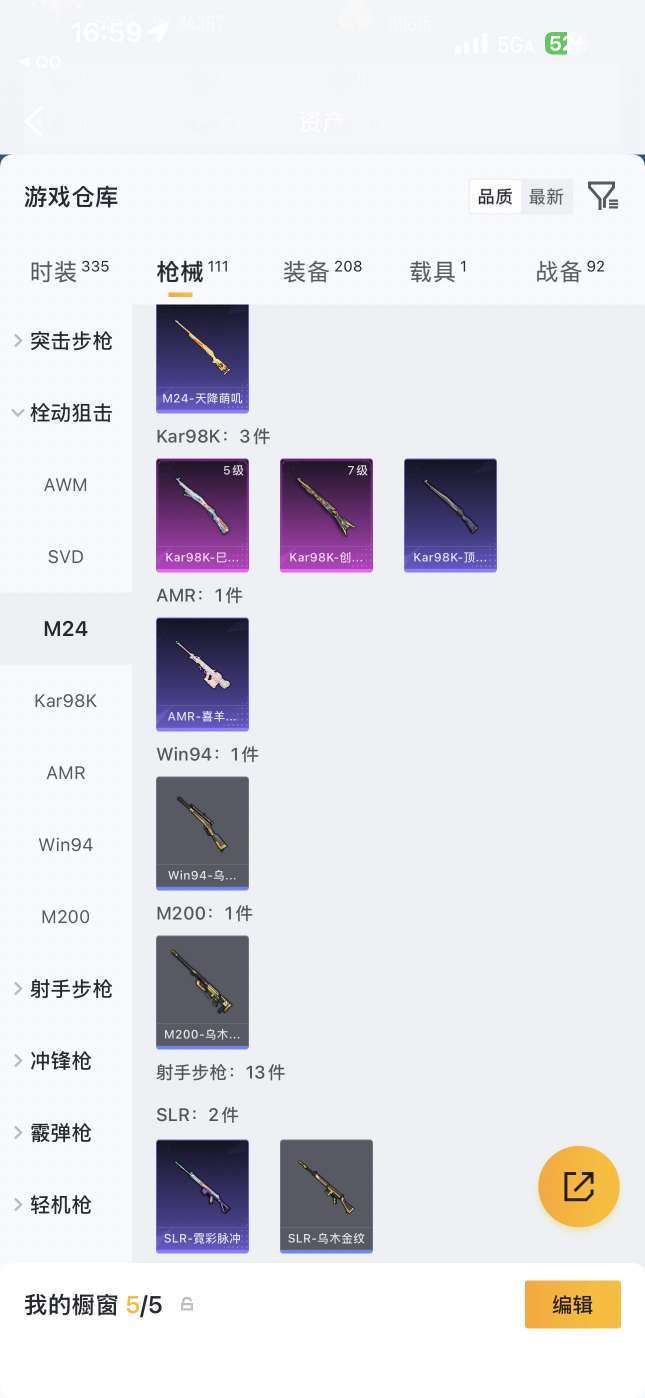Select SVD in the sidebar

point(66,557)
